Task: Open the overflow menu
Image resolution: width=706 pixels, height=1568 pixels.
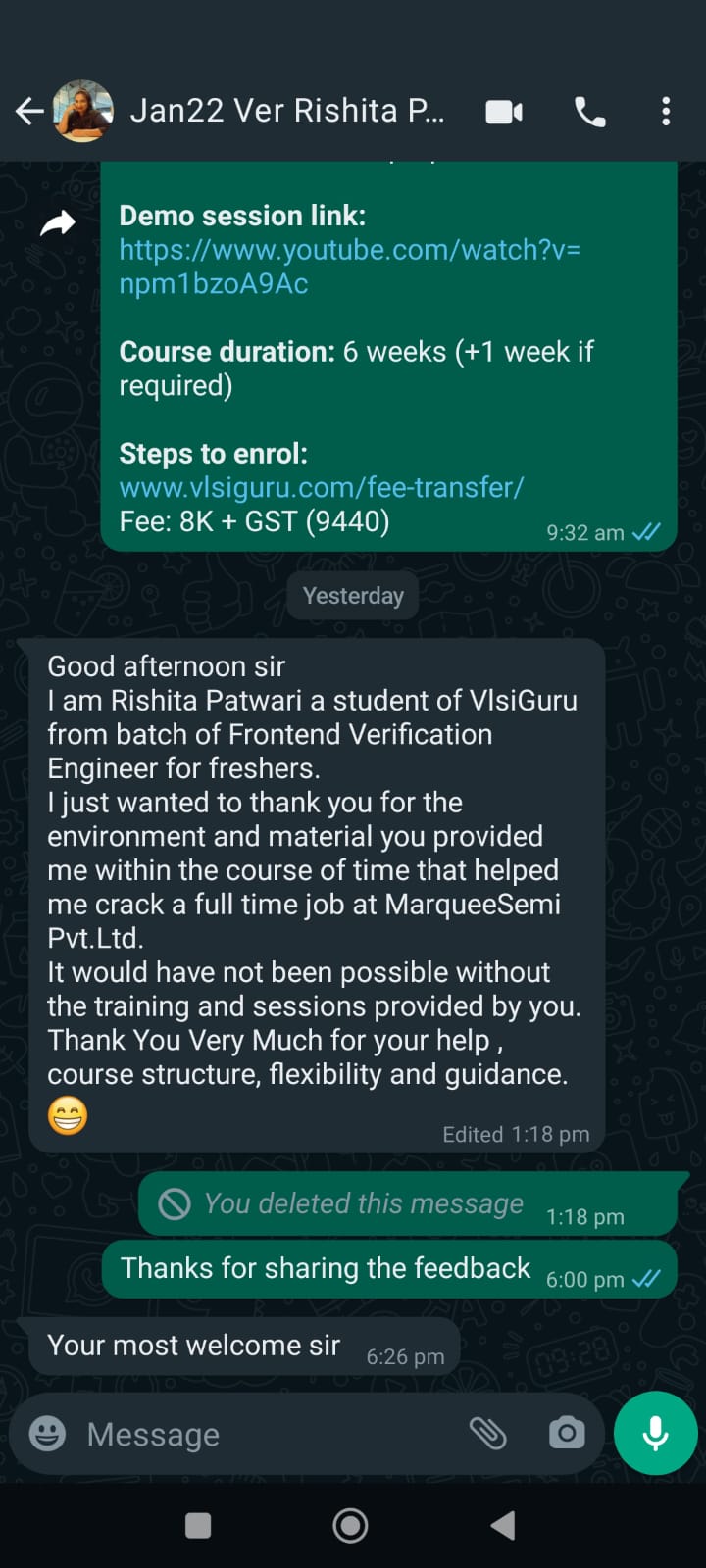Action: coord(666,112)
